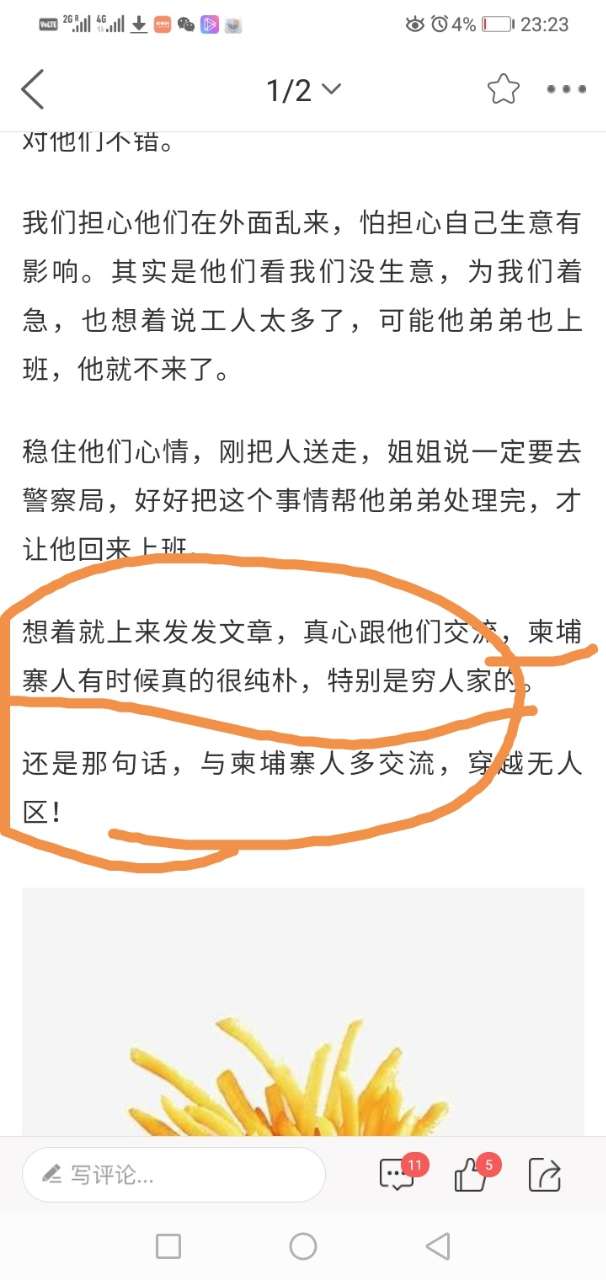This screenshot has width=606, height=1280.
Task: Tap the system home button
Action: [x=303, y=1246]
